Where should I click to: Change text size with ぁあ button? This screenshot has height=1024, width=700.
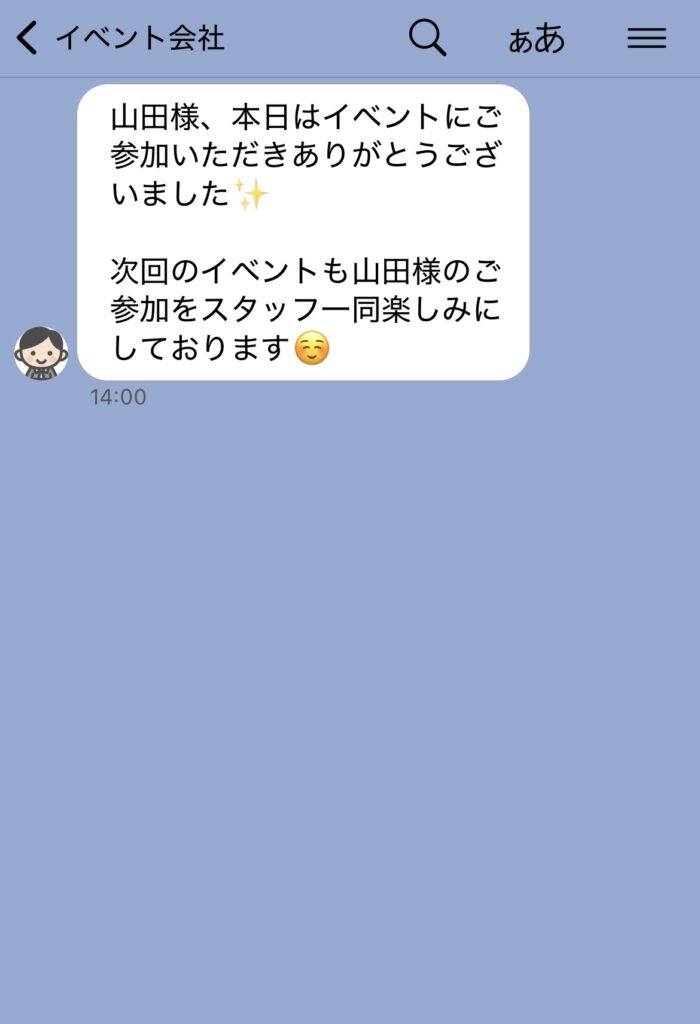tap(536, 39)
